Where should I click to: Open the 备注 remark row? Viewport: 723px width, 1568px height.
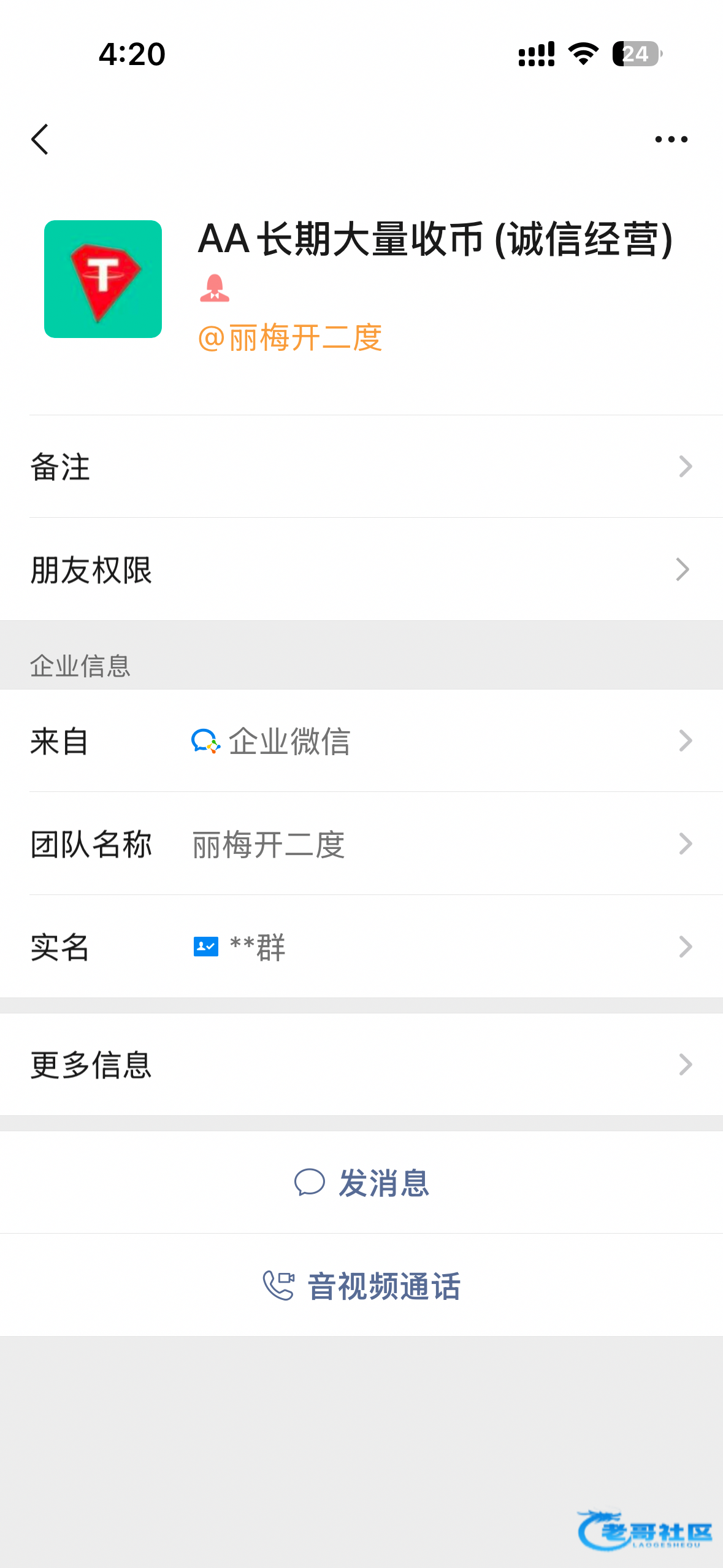361,467
